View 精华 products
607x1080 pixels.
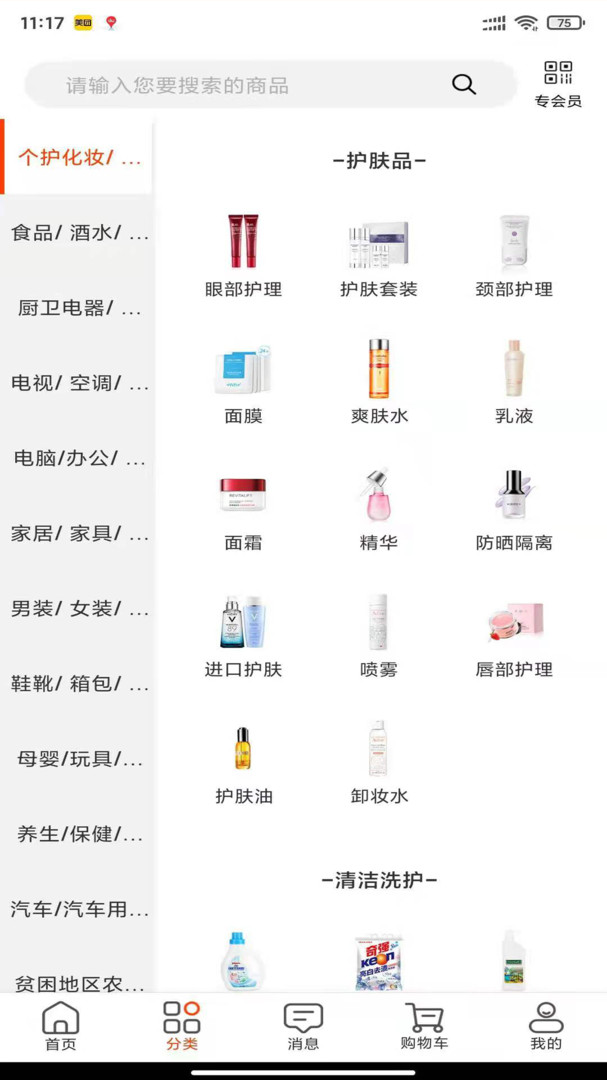point(378,509)
